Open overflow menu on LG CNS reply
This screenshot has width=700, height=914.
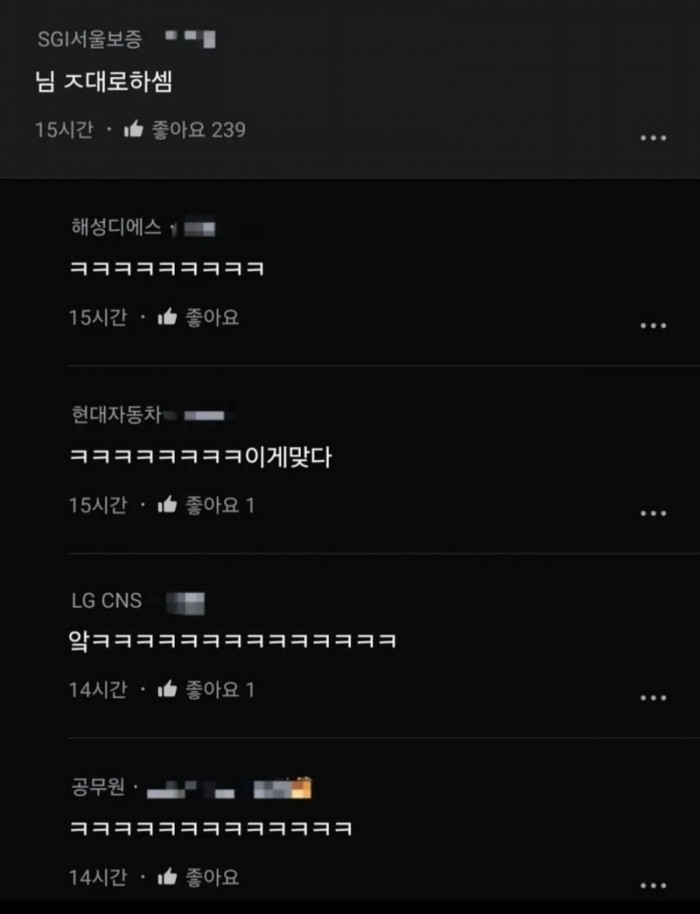pyautogui.click(x=653, y=698)
